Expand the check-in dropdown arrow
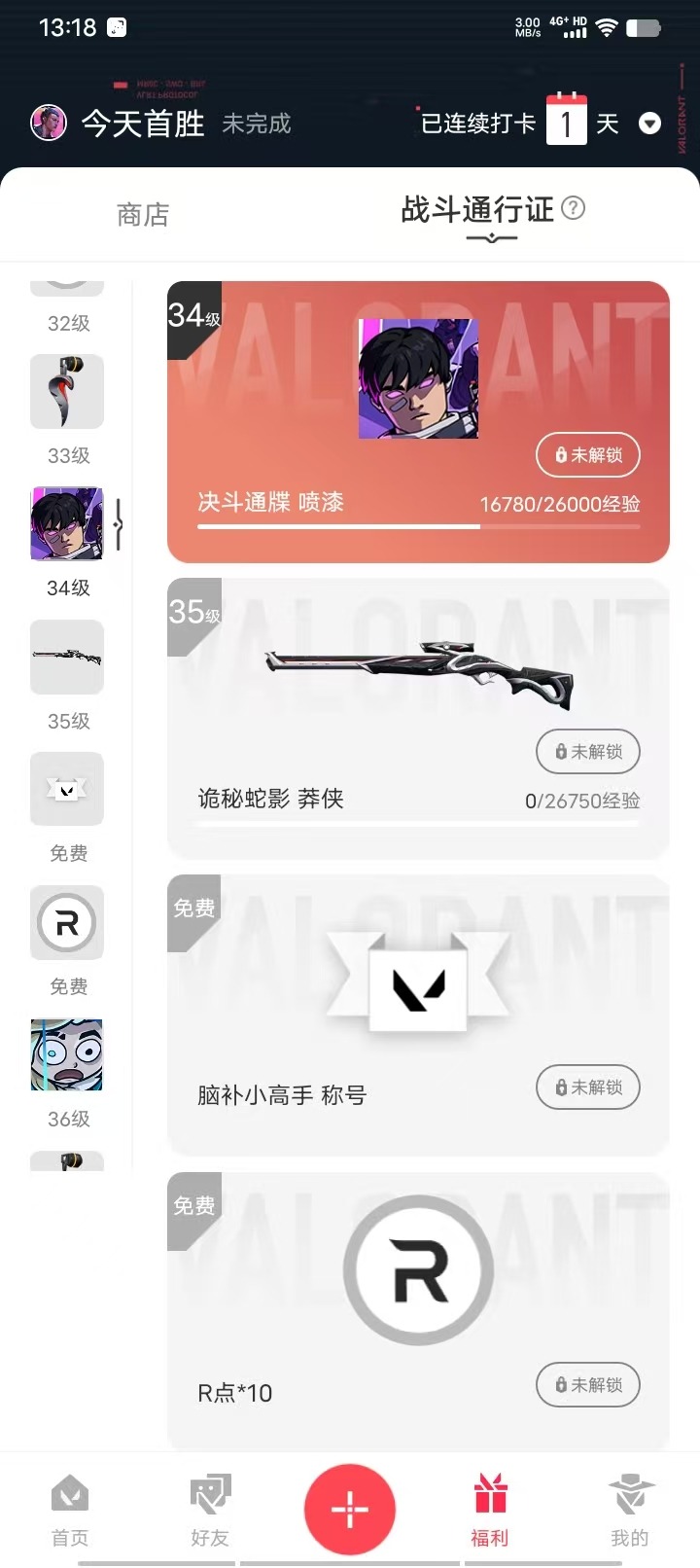The image size is (700, 1568). pyautogui.click(x=649, y=124)
